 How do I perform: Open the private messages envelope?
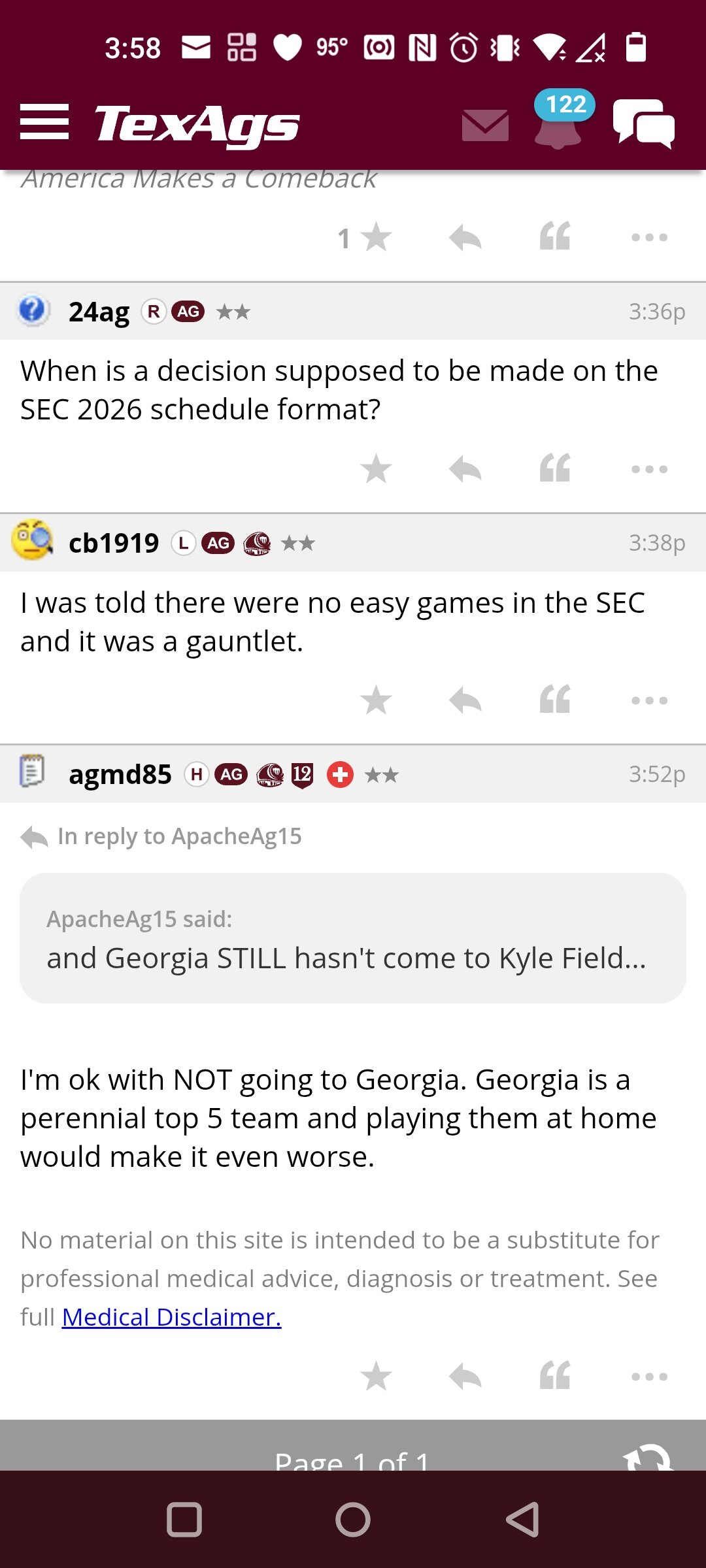point(485,125)
